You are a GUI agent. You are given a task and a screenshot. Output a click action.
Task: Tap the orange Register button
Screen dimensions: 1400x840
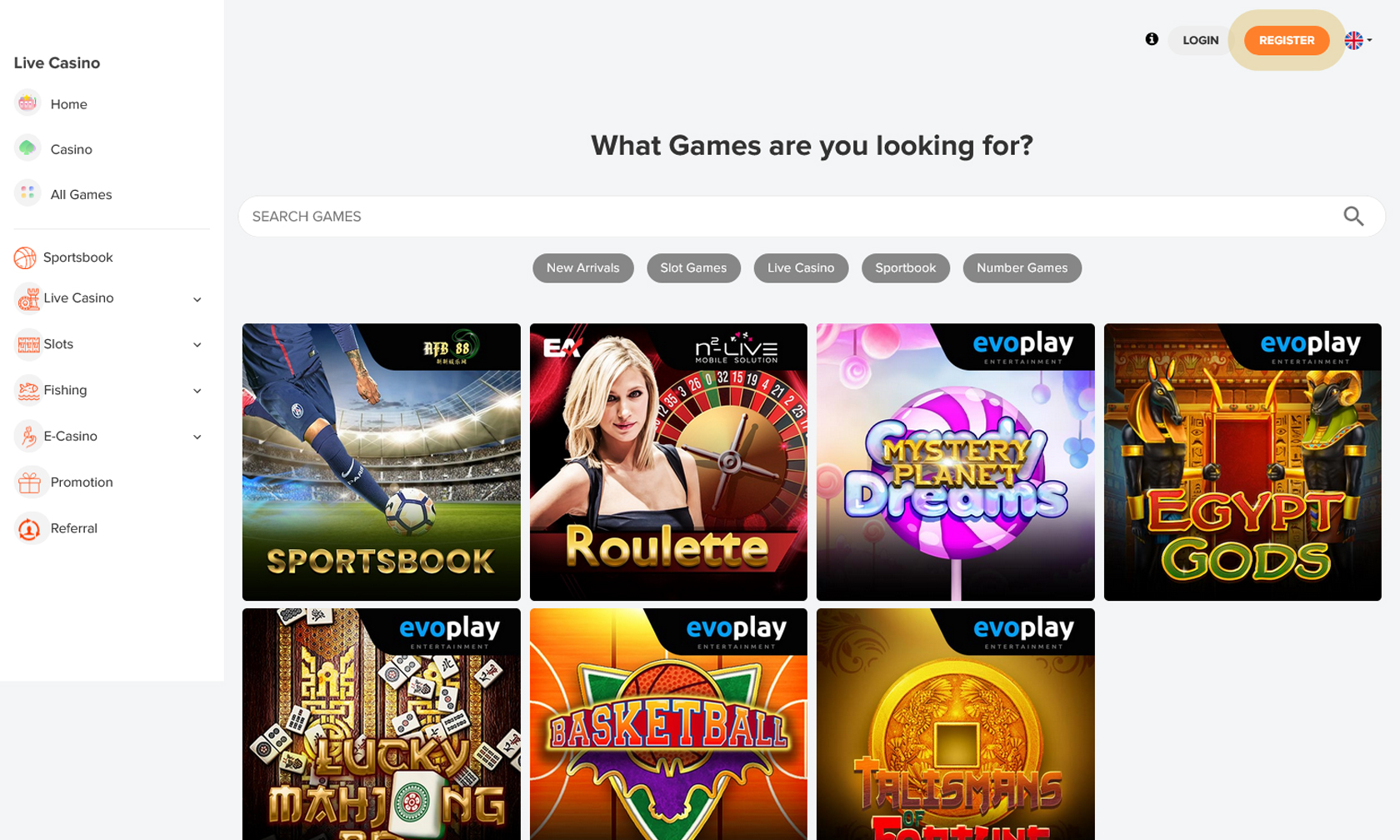click(x=1286, y=40)
